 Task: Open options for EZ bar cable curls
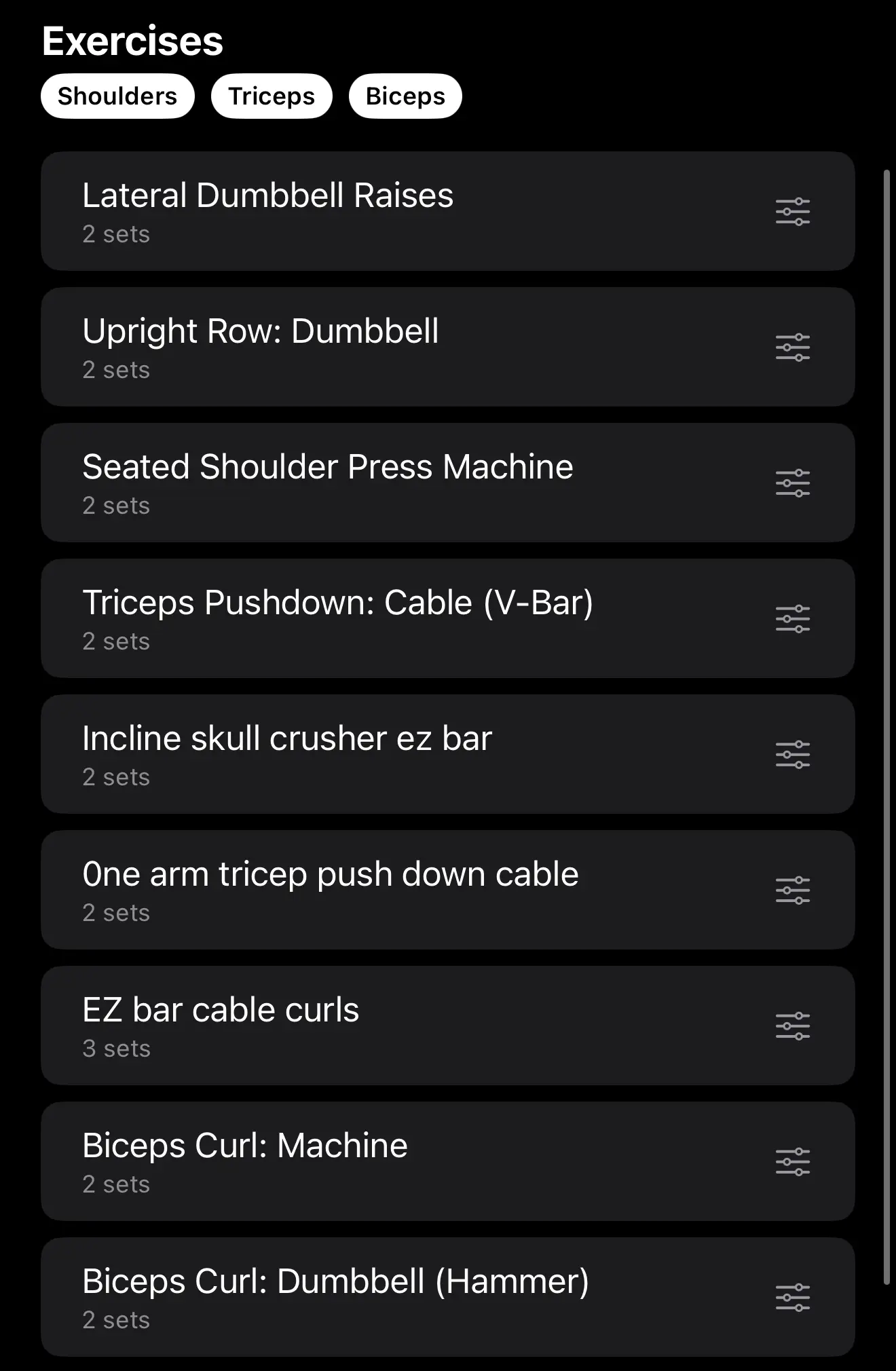coord(792,1026)
